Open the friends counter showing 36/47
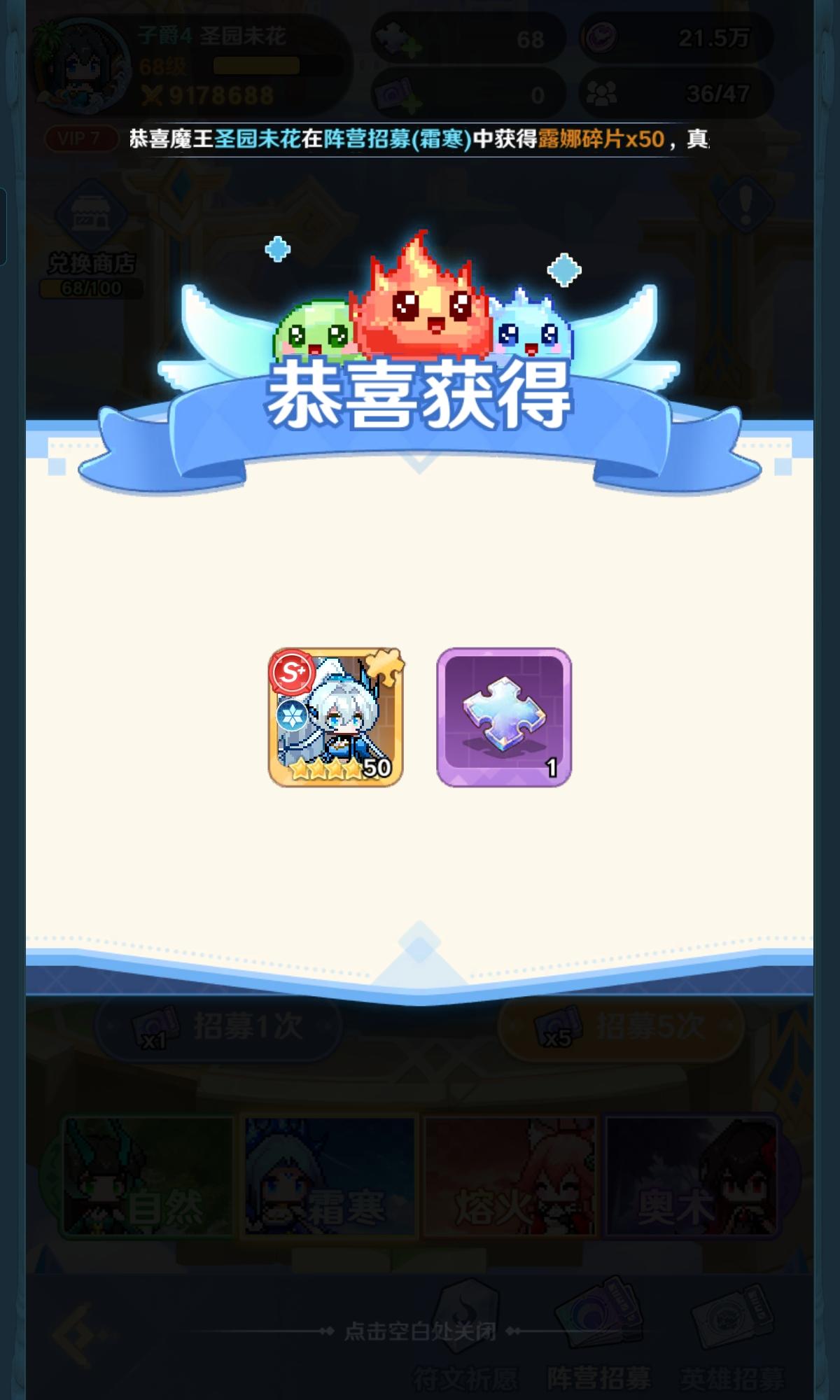840x1400 pixels. click(675, 93)
